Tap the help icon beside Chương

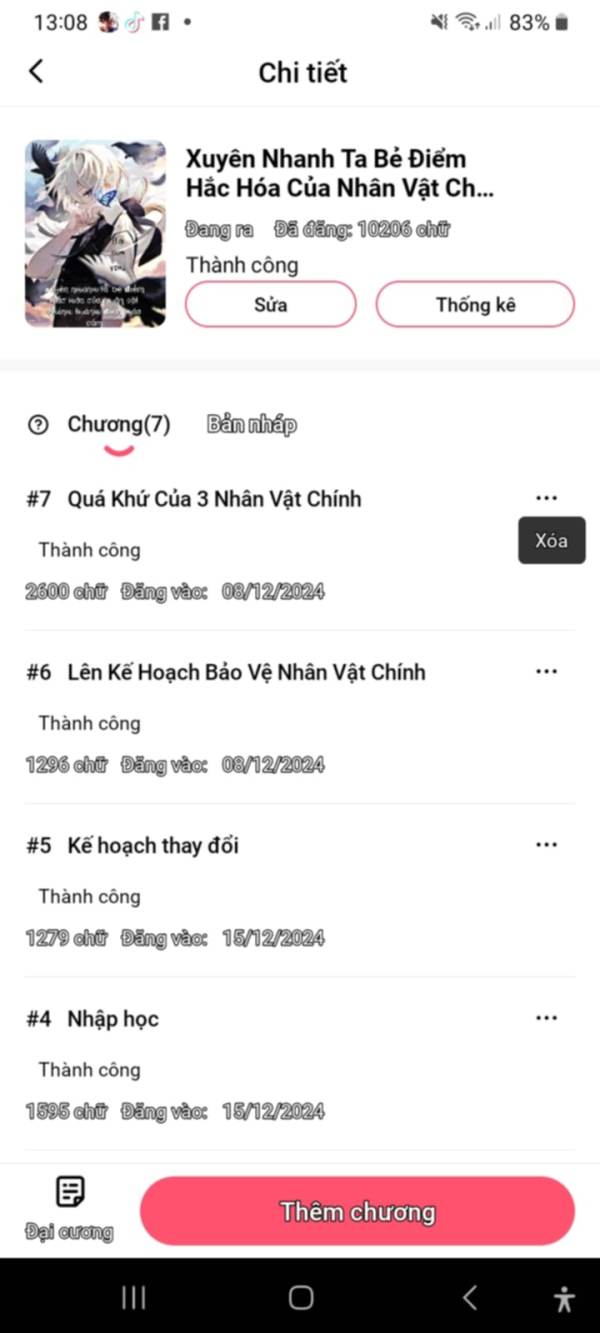(x=38, y=425)
